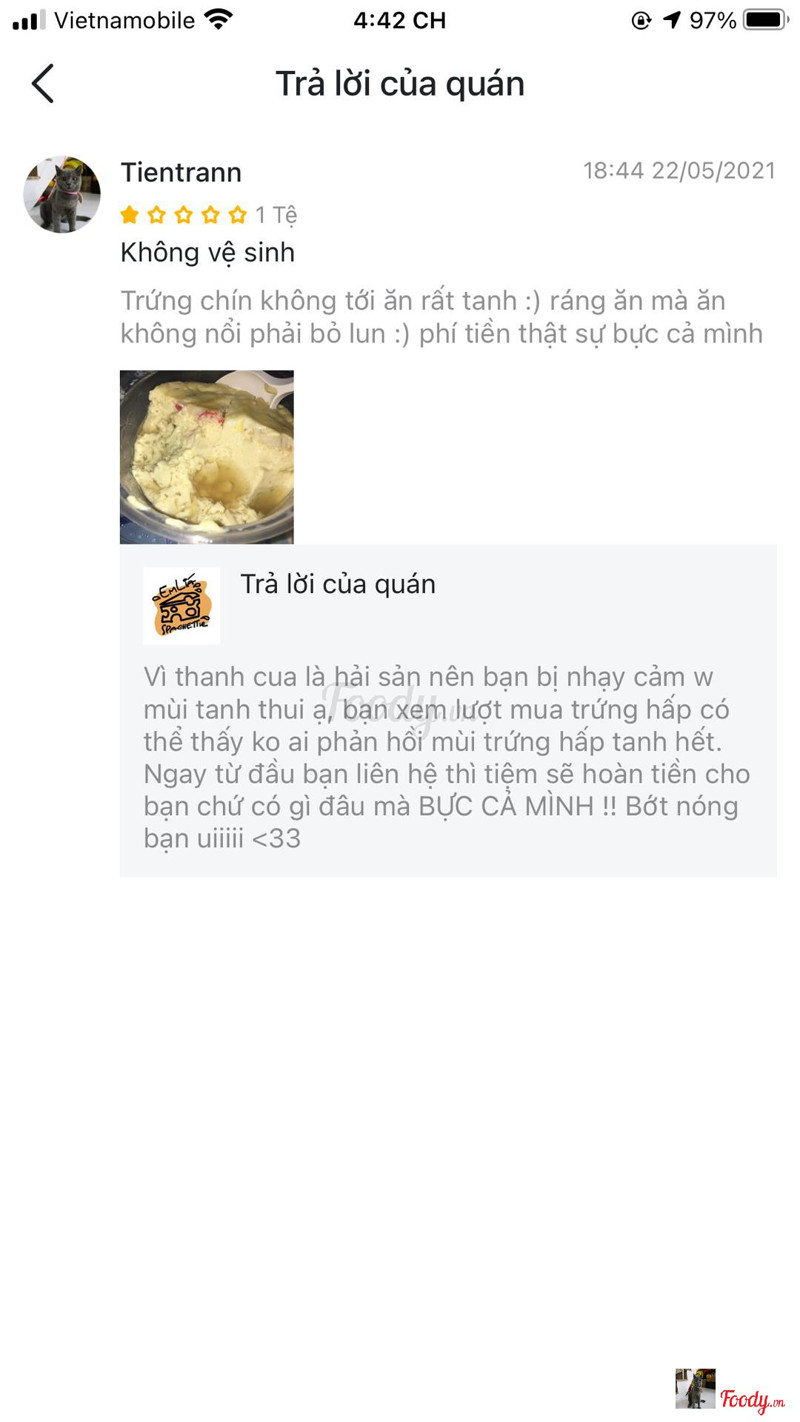Open Tientrann's username profile
Screen dimensions: 800x1422
pos(181,172)
